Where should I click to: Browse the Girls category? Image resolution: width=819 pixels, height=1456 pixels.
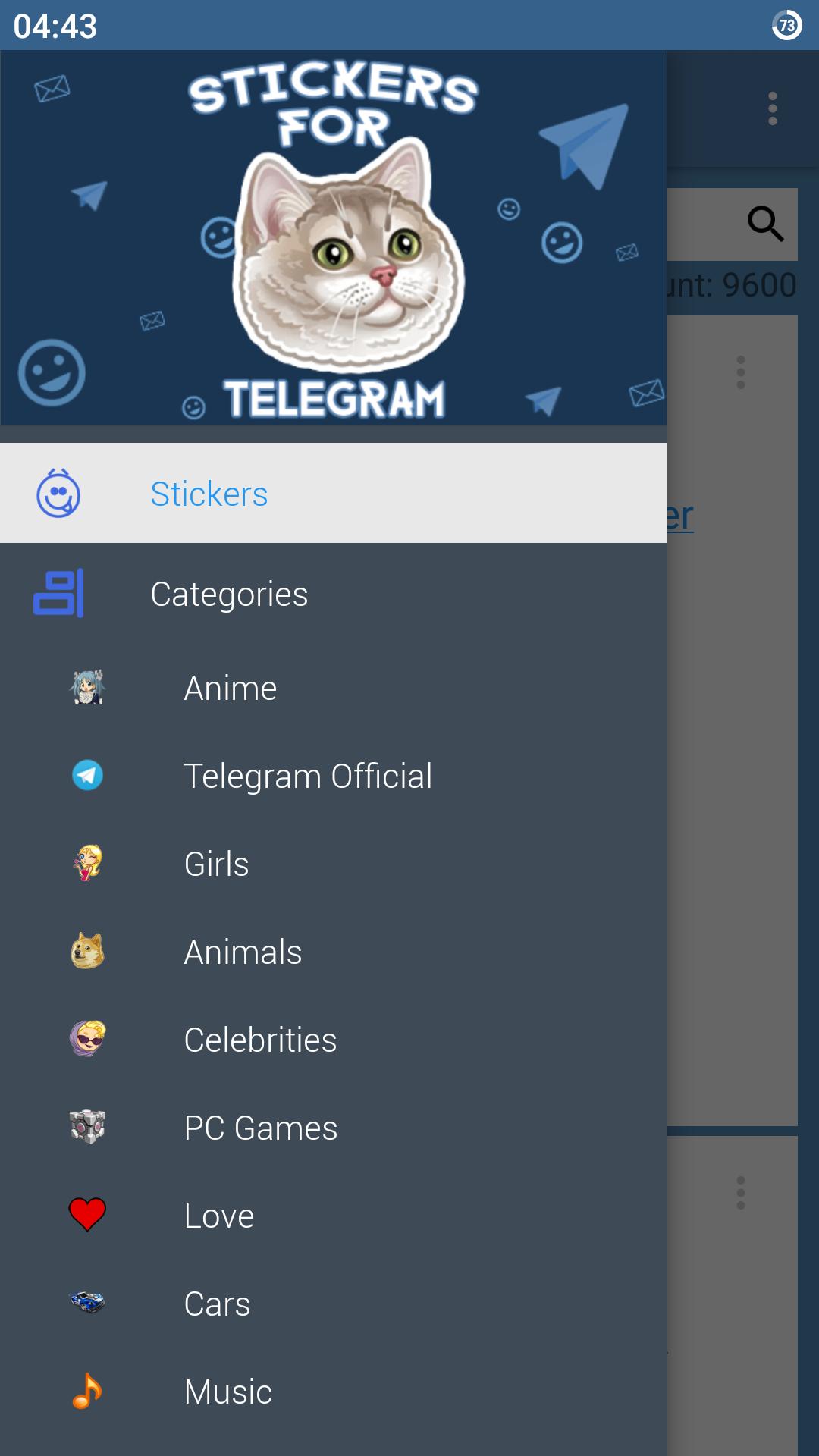pyautogui.click(x=217, y=864)
